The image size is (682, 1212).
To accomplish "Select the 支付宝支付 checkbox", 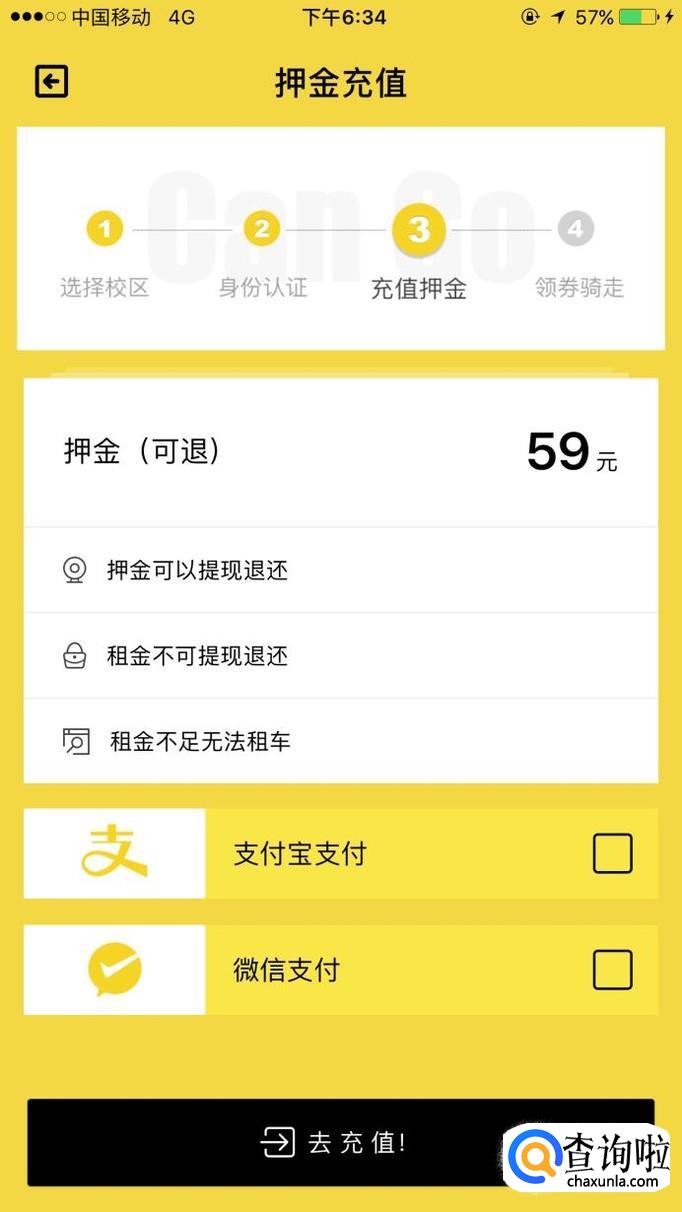I will coord(612,854).
